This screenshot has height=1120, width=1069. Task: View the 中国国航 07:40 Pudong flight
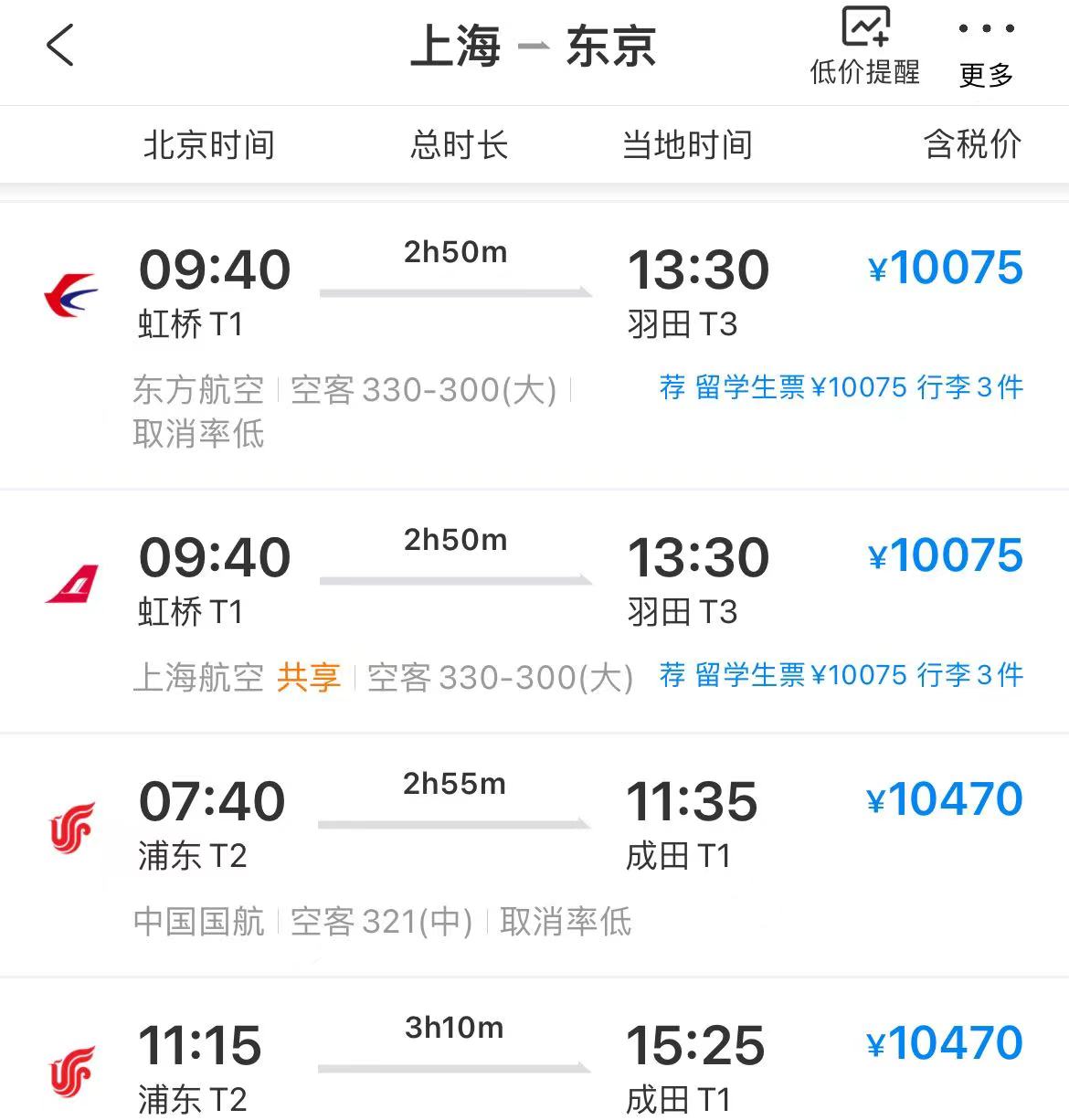point(534,854)
